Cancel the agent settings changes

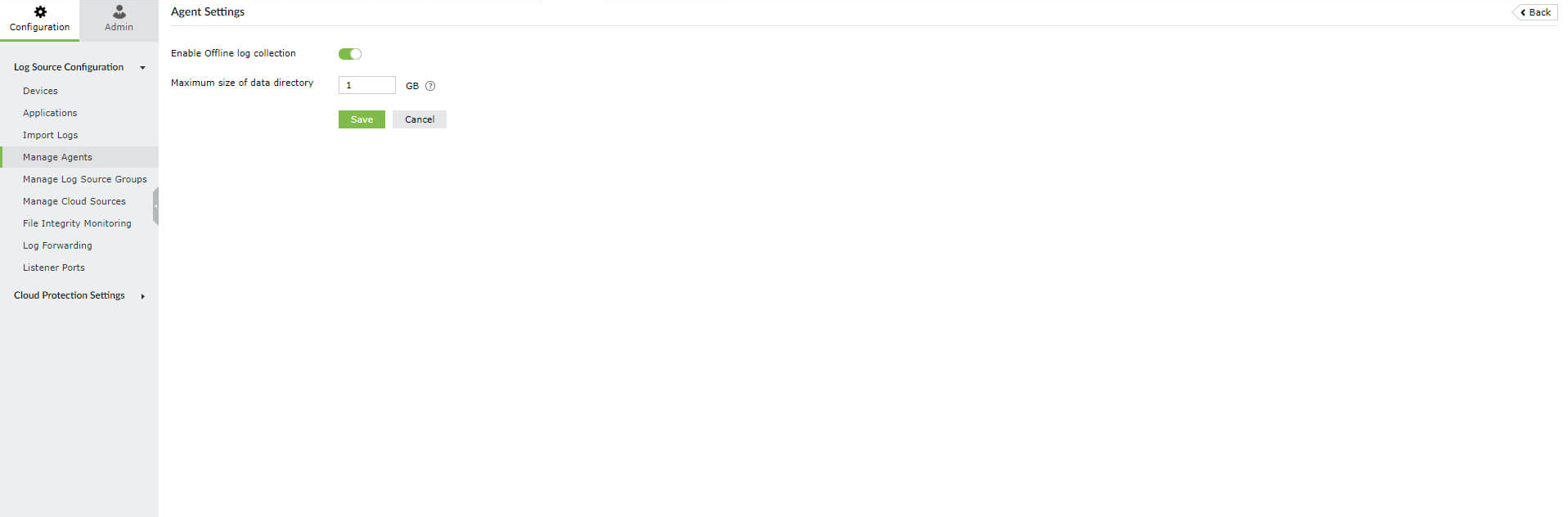419,119
